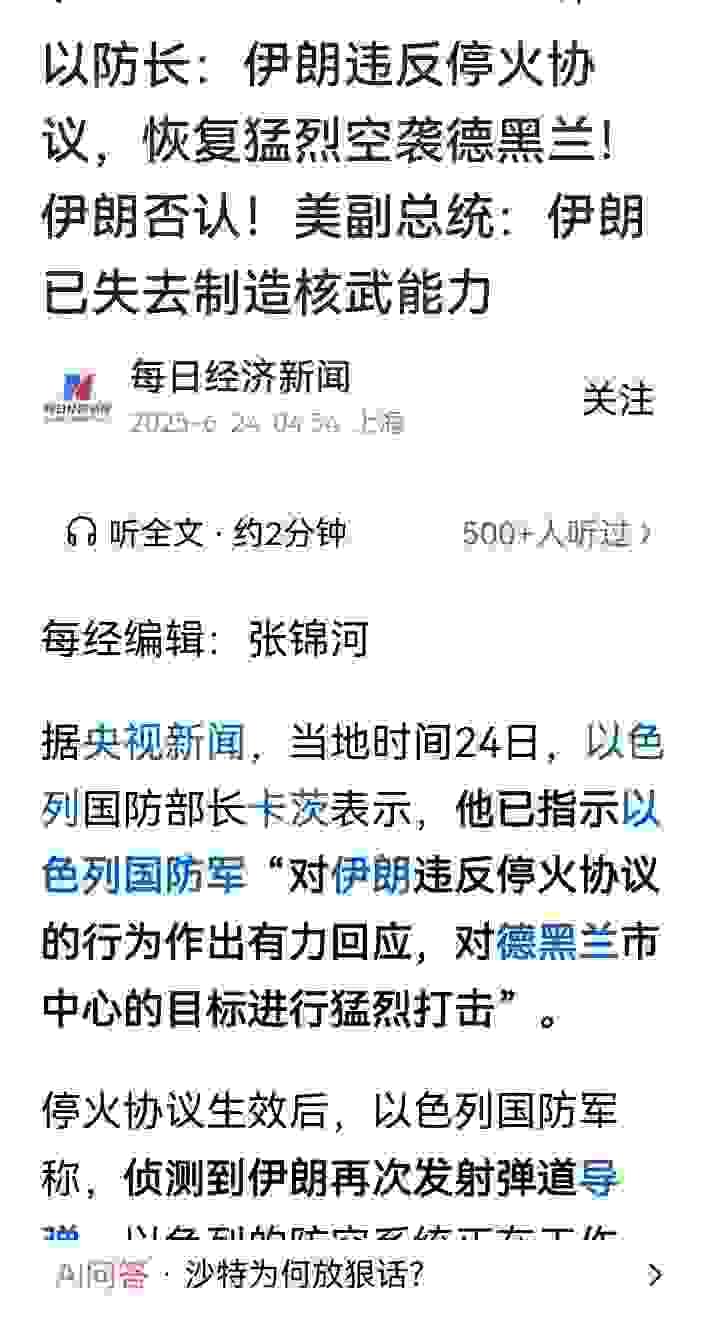Open the 德黑兰 link
This screenshot has height=1321, width=720.
pos(556,942)
